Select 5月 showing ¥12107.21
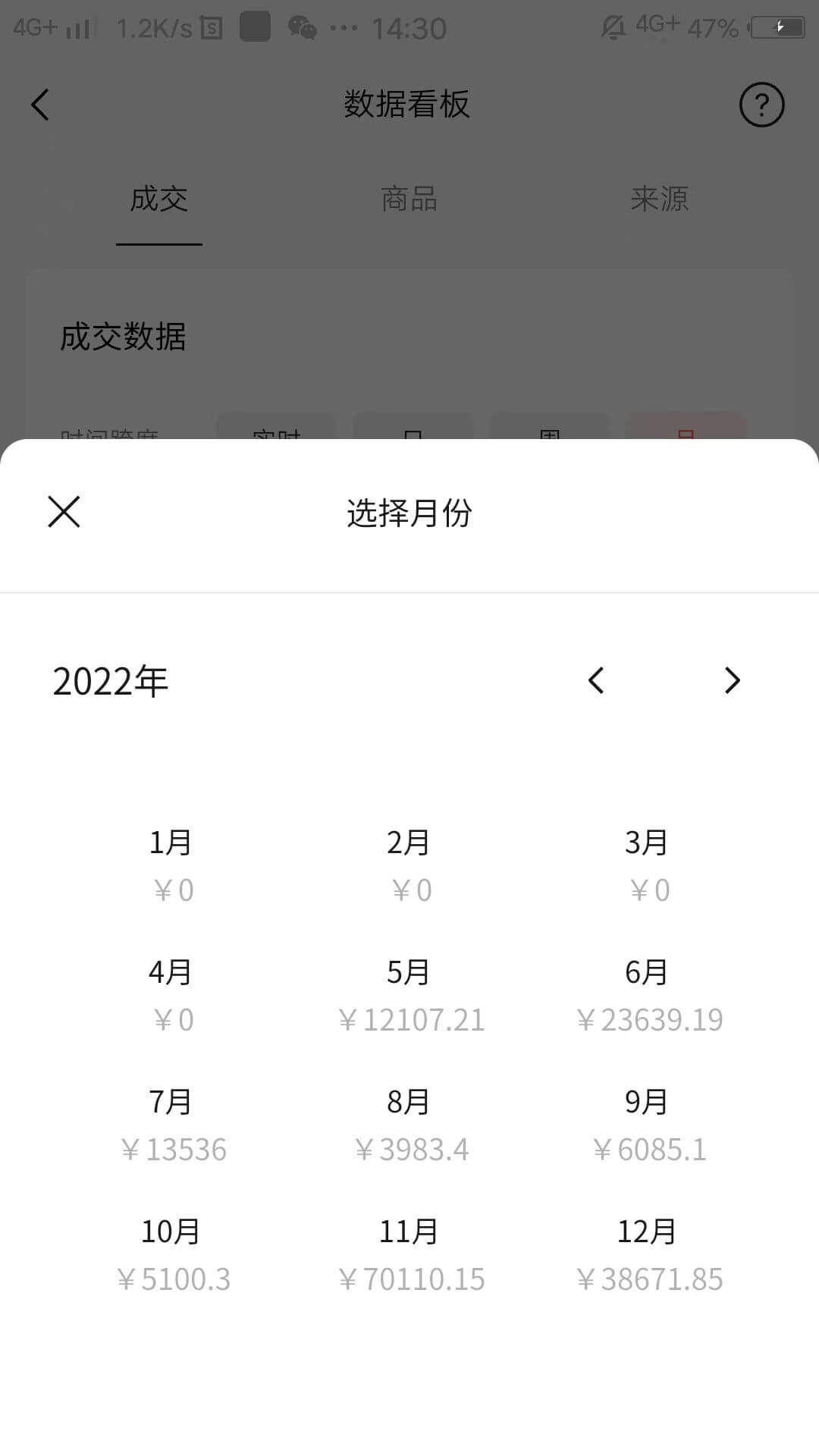Image resolution: width=819 pixels, height=1456 pixels. pyautogui.click(x=409, y=993)
